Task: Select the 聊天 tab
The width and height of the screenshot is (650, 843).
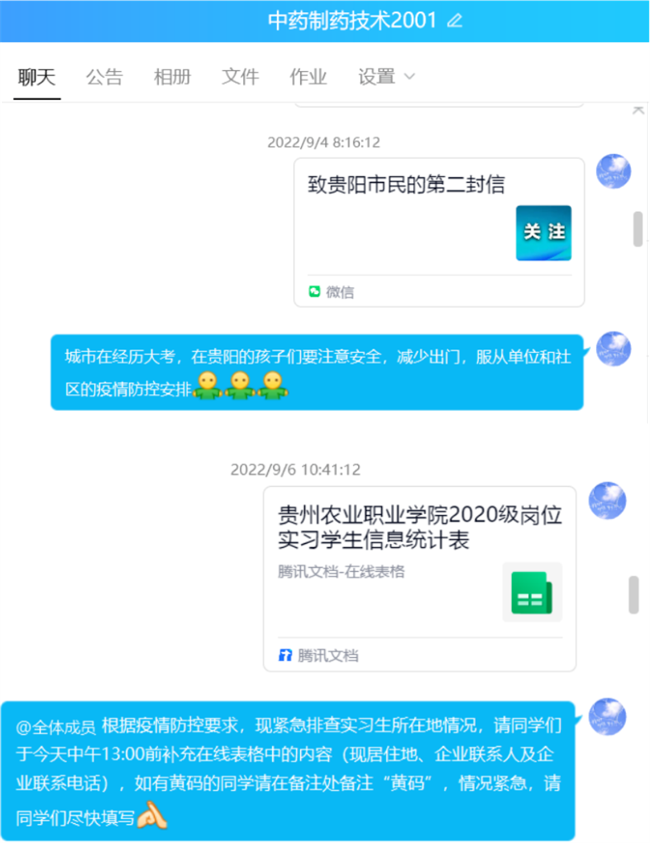Action: coord(37,77)
